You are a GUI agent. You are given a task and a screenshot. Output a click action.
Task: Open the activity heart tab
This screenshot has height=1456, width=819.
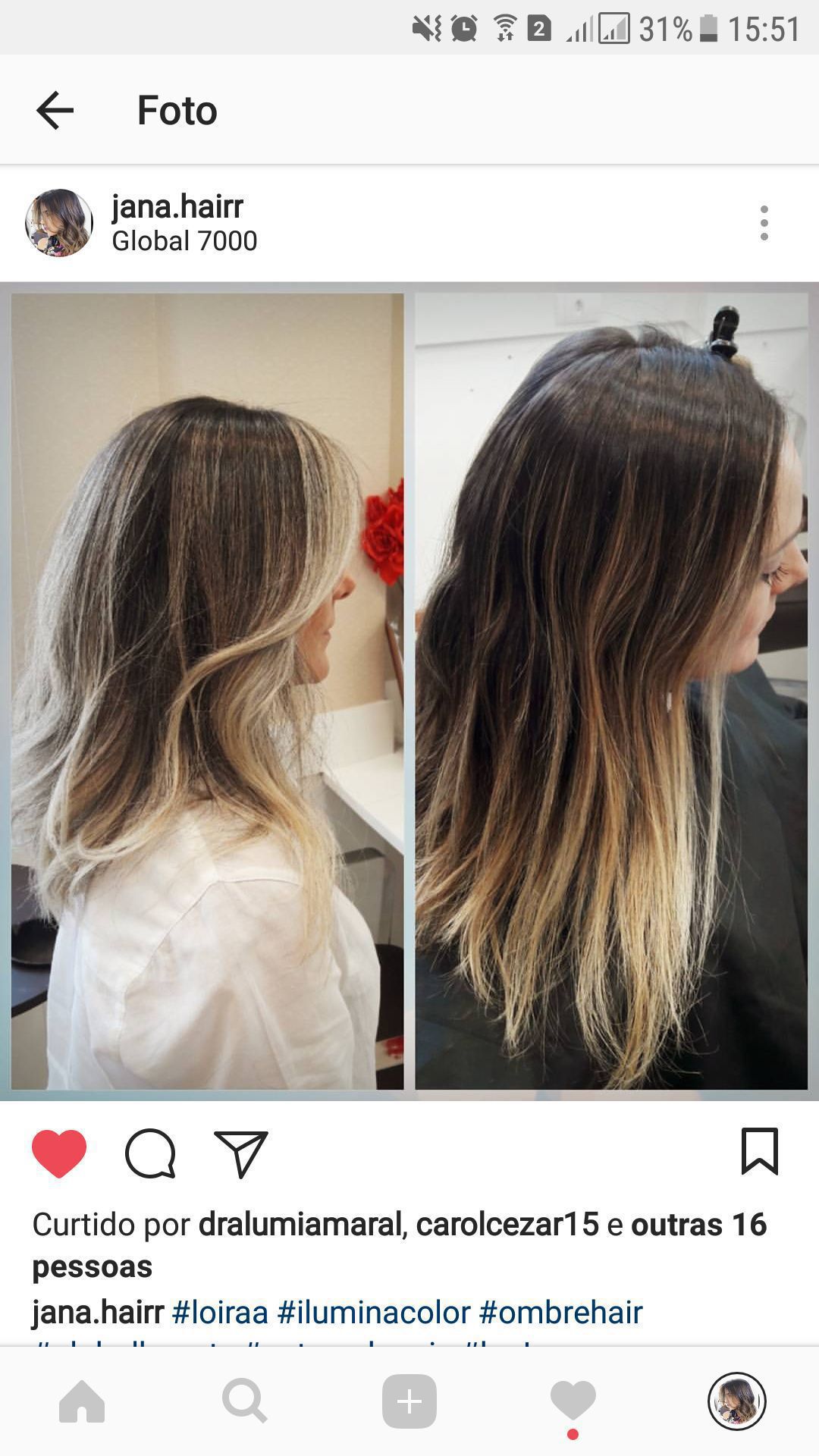[573, 1401]
